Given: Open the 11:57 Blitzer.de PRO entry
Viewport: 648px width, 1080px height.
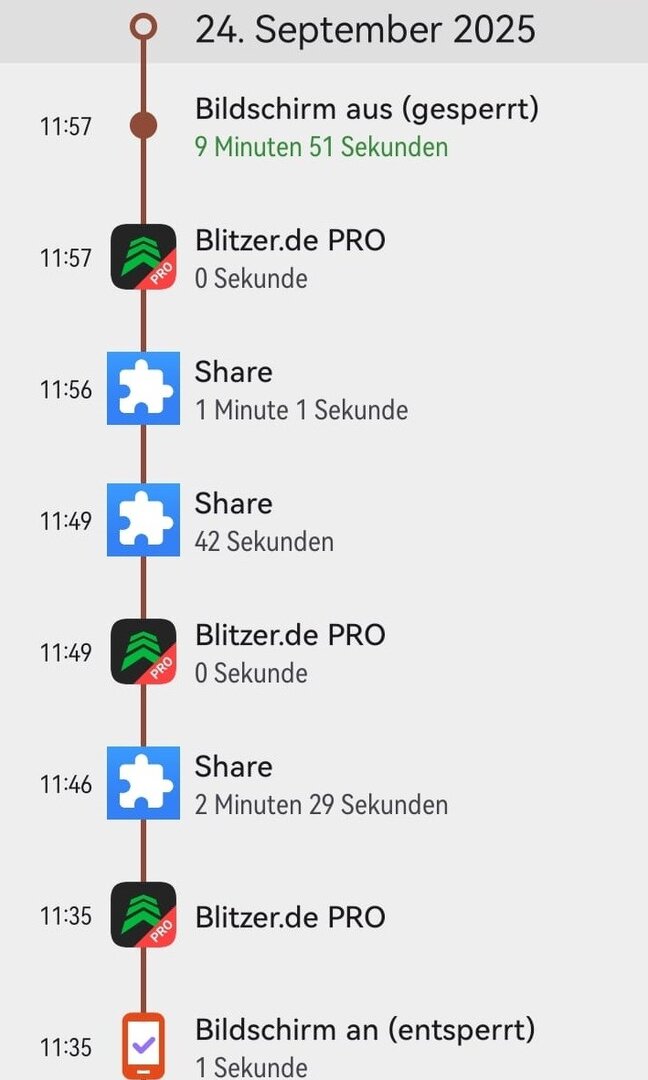Looking at the screenshot, I should [290, 257].
